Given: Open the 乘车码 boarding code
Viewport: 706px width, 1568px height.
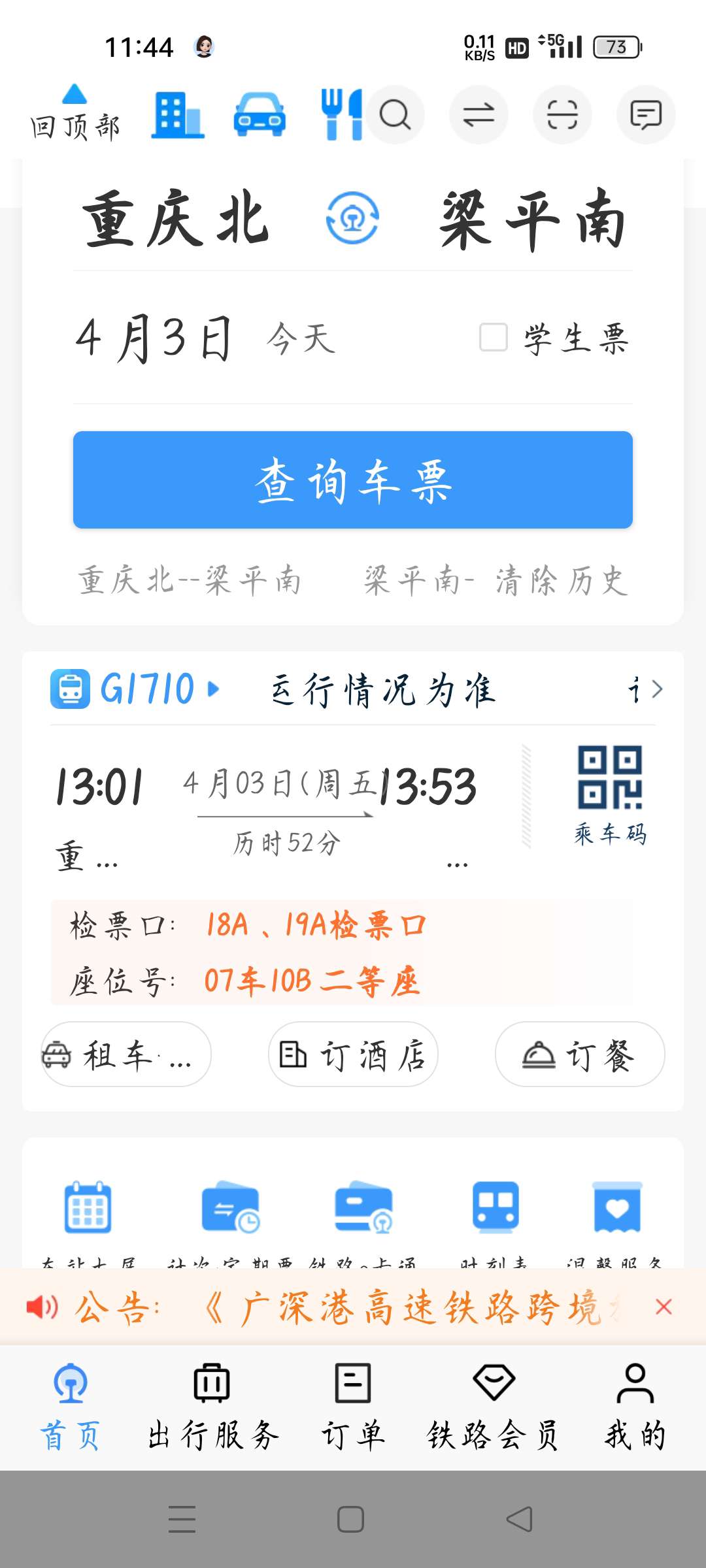Looking at the screenshot, I should point(610,794).
